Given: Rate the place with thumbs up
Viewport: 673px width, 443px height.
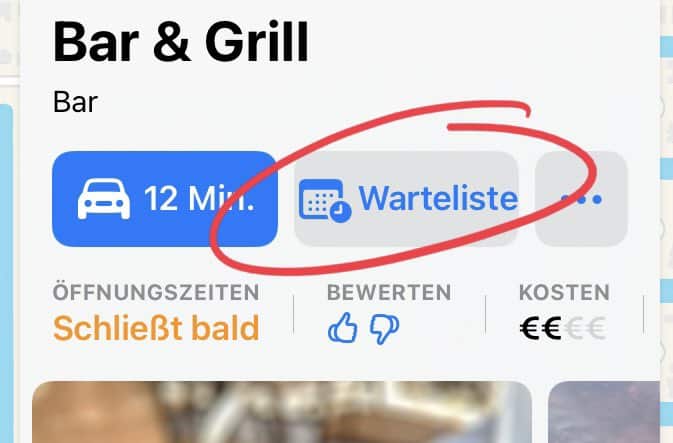Looking at the screenshot, I should tap(342, 329).
